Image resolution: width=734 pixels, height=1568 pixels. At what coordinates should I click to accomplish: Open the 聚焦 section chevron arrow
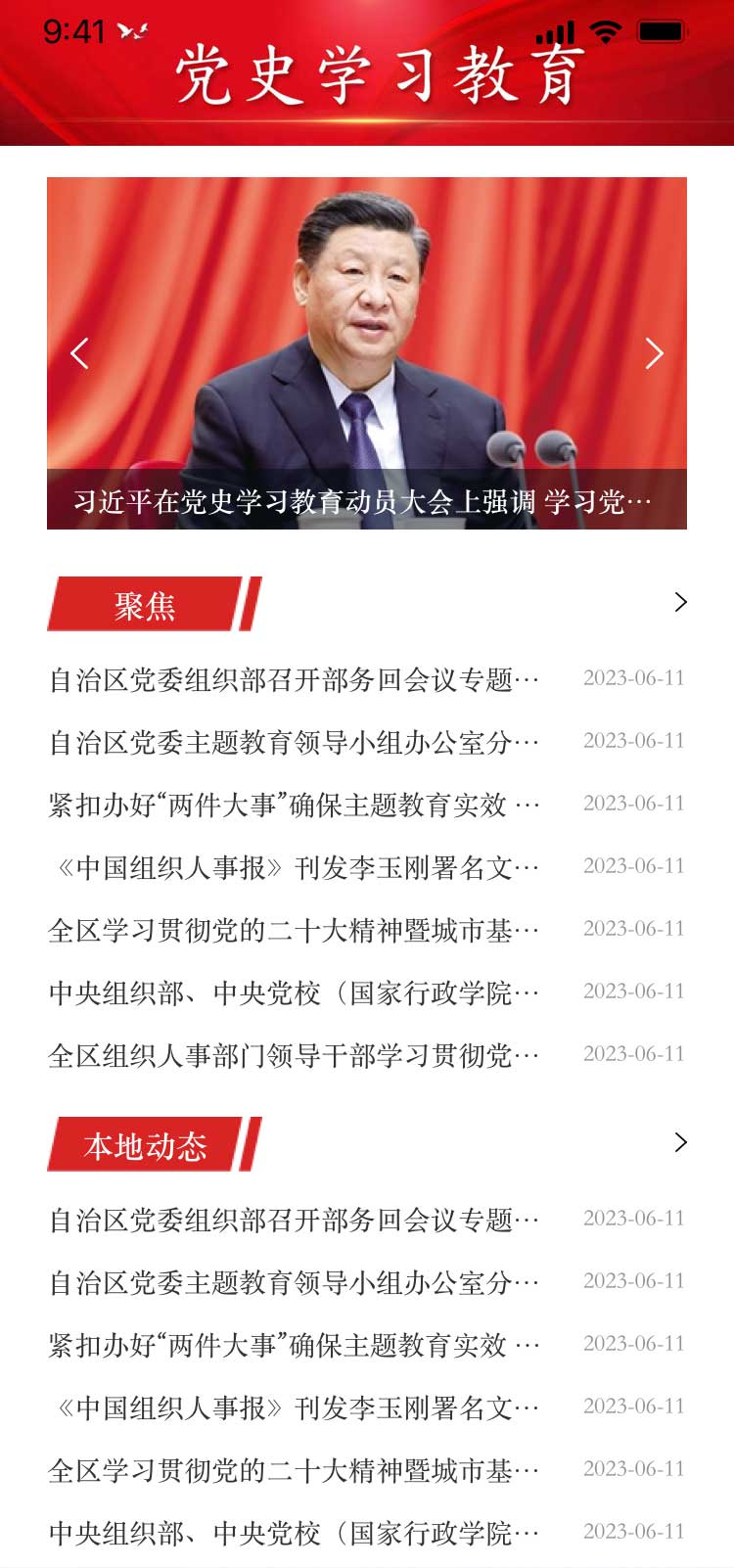(x=681, y=602)
